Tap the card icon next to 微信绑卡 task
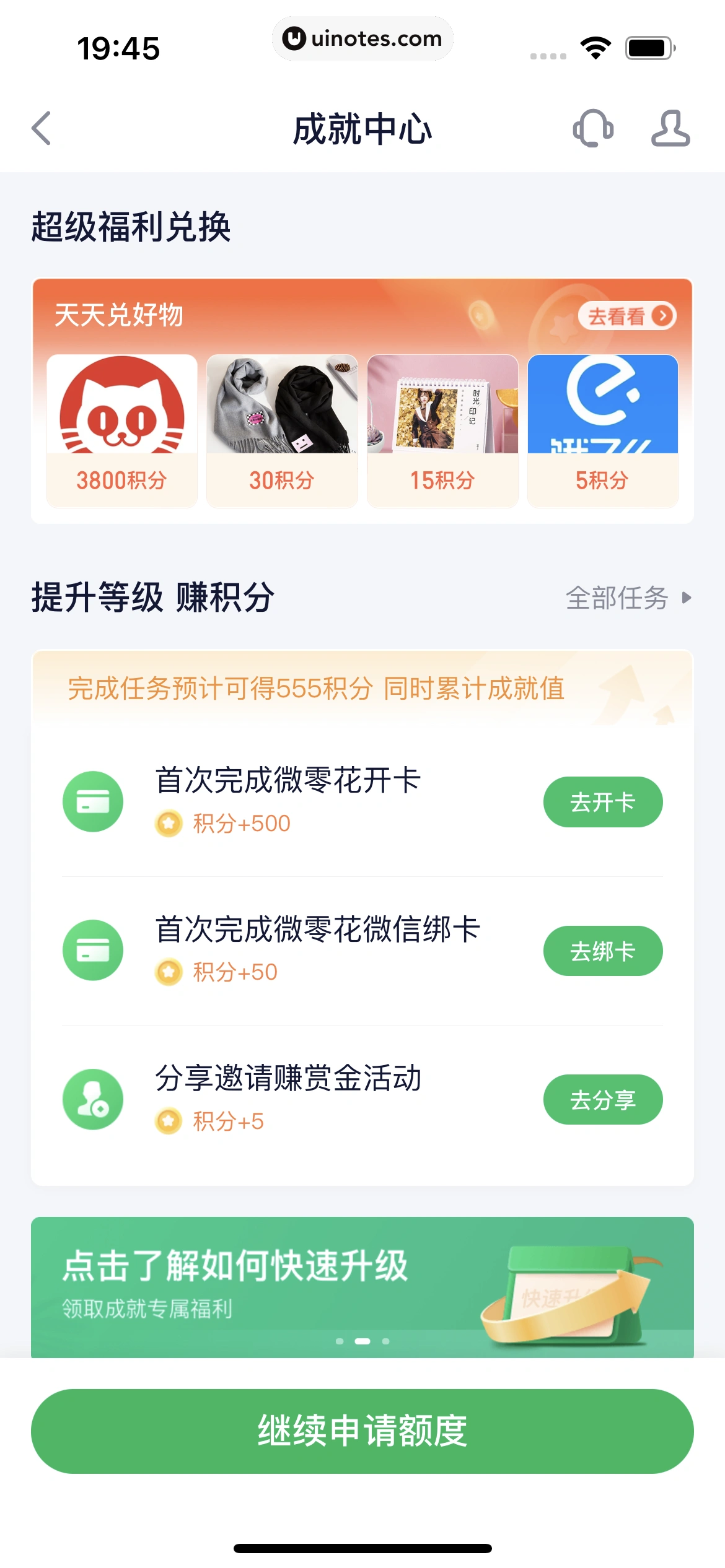The width and height of the screenshot is (725, 1568). tap(93, 950)
